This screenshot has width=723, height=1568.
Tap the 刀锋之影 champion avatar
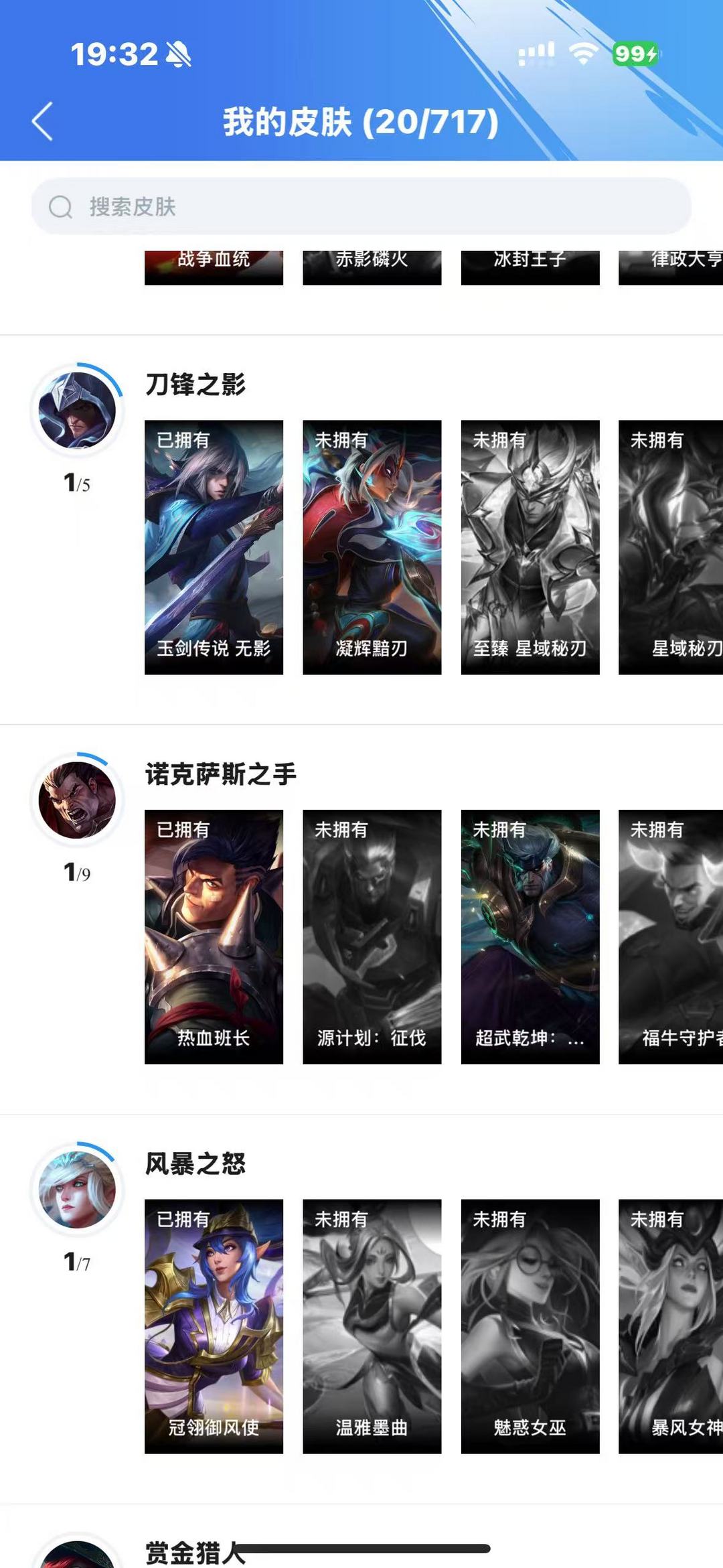pos(77,411)
